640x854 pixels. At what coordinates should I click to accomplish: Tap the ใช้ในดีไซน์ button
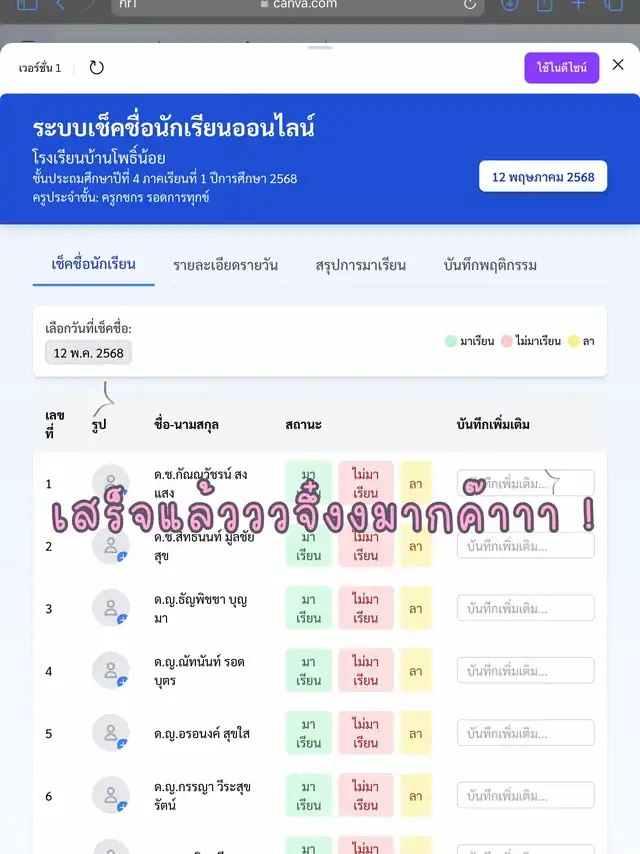pyautogui.click(x=561, y=68)
